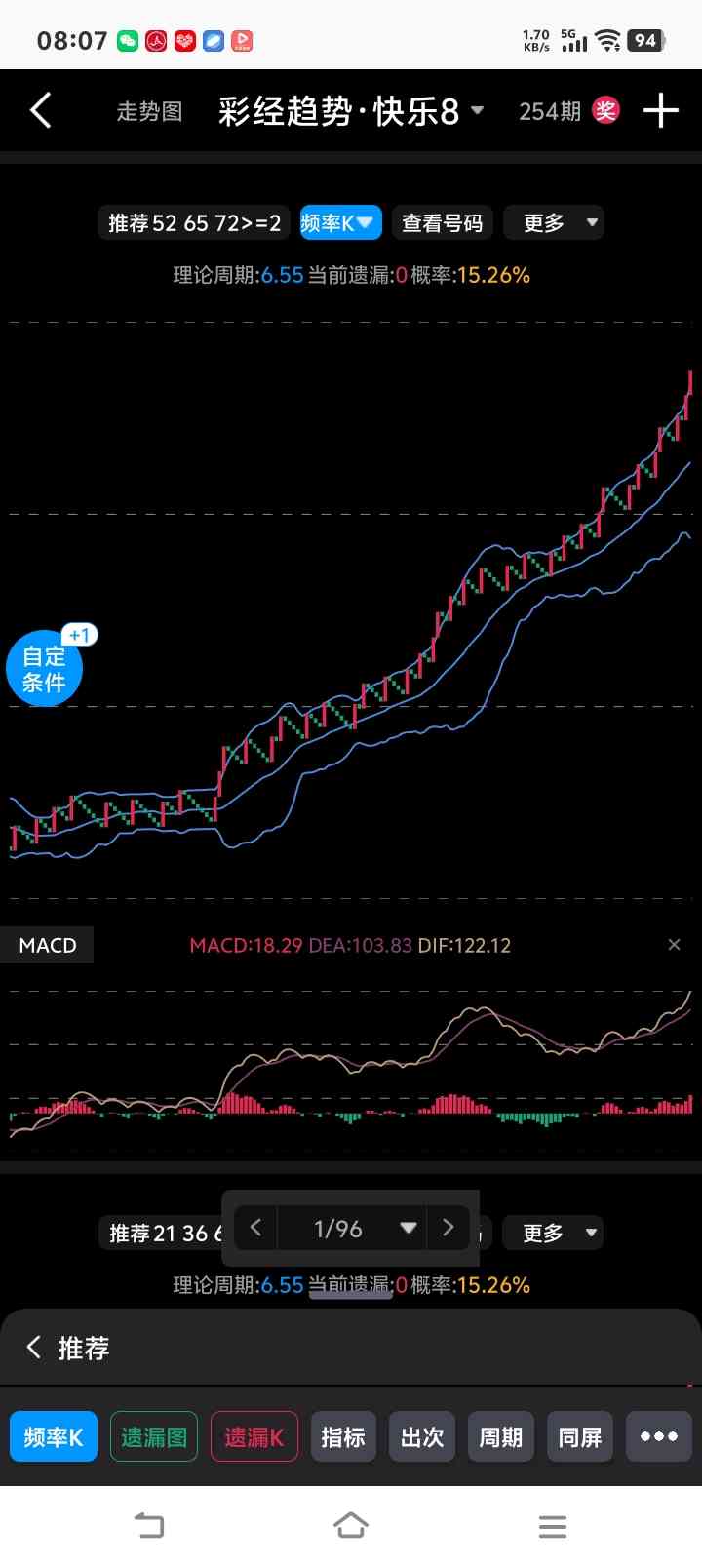Go to the previous page in the pager

click(x=255, y=1228)
